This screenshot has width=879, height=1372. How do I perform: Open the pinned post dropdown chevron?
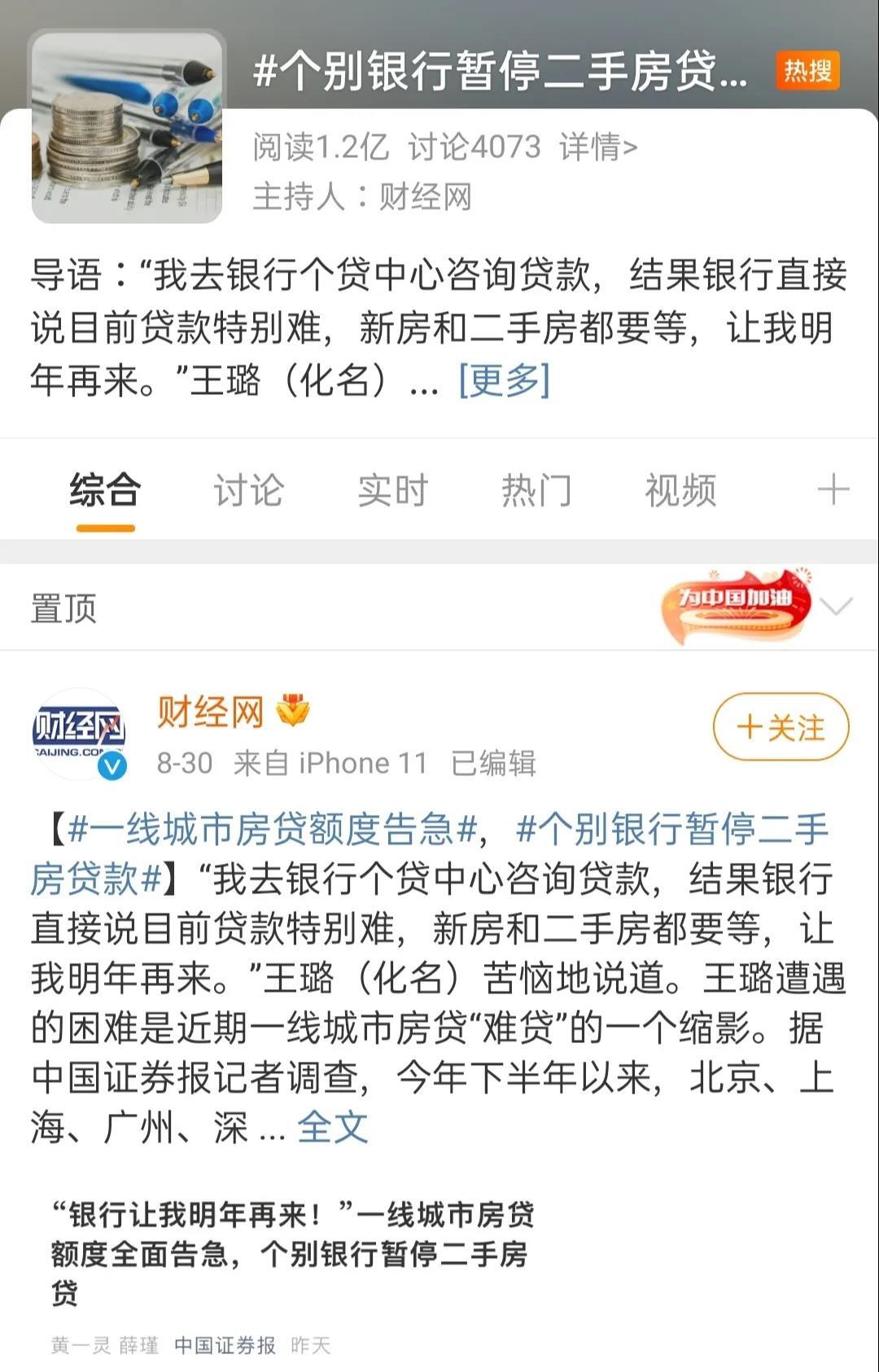[x=836, y=607]
